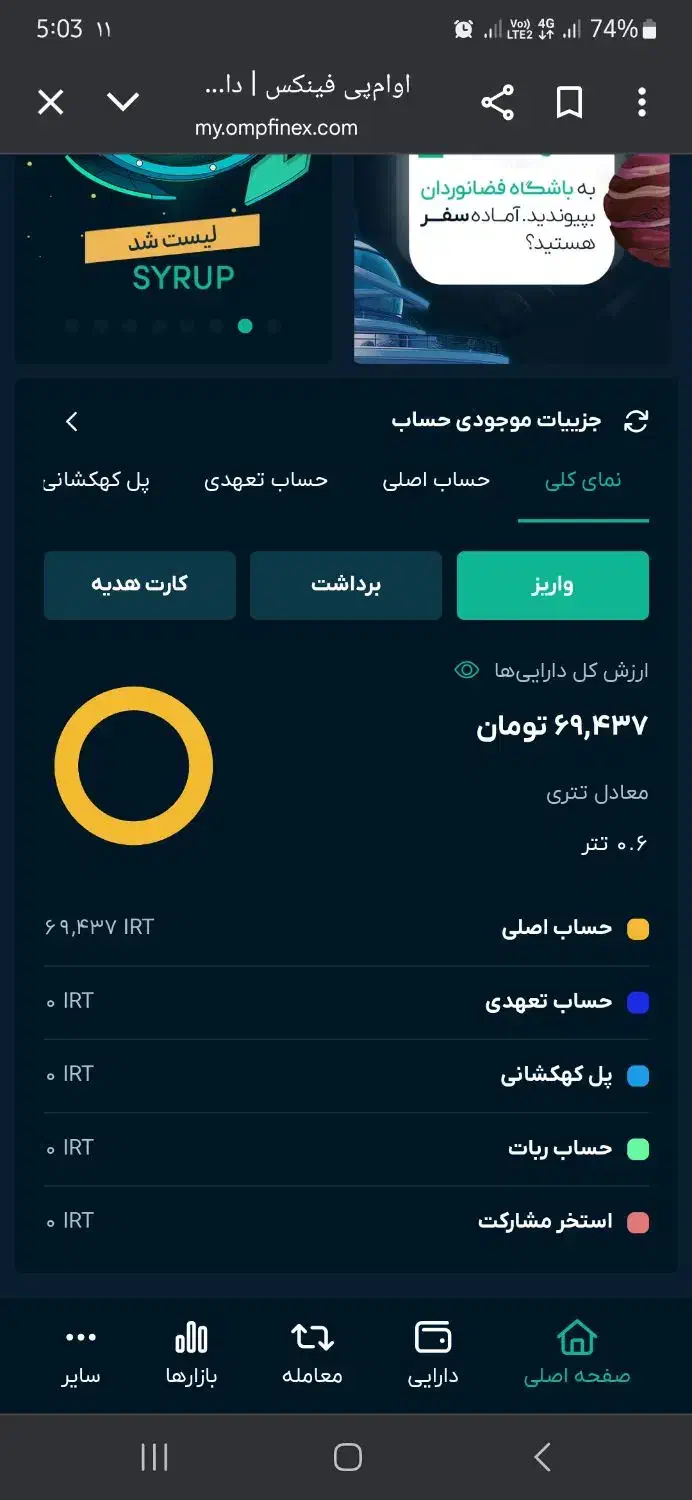Share this page
This screenshot has width=692, height=1500.
(497, 102)
